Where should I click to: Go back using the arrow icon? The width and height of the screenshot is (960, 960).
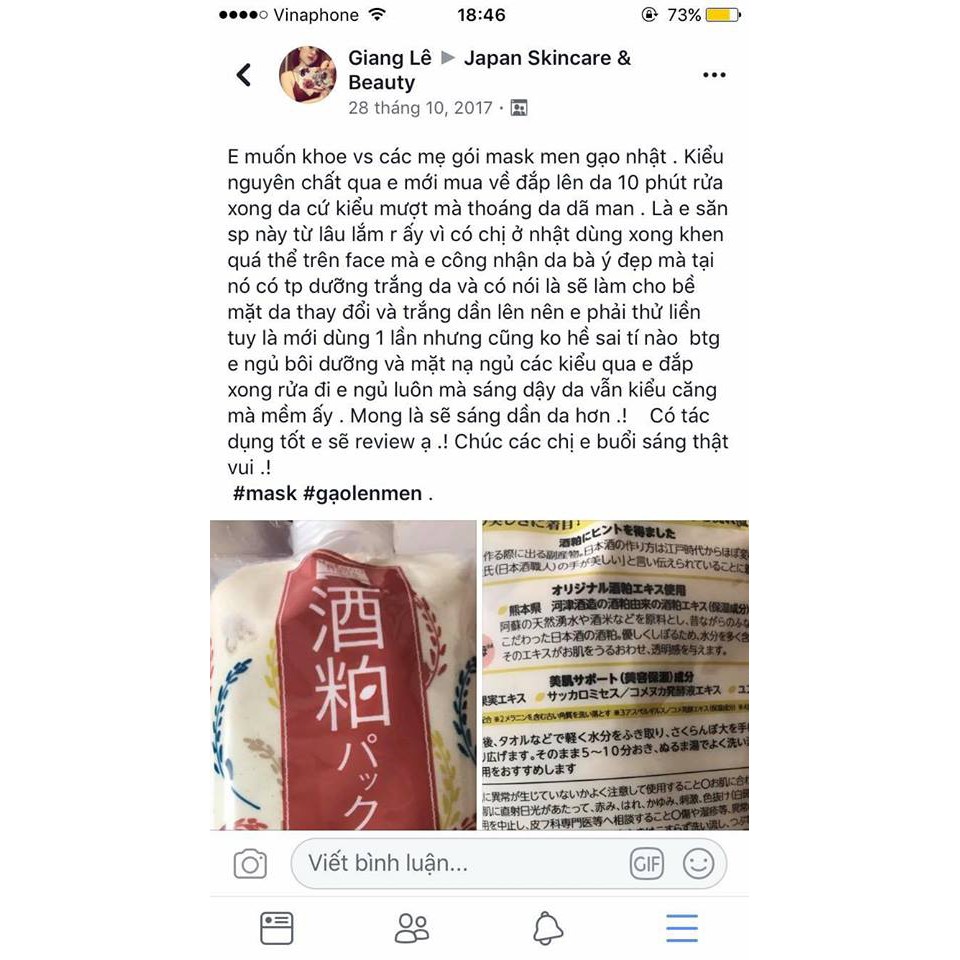pos(243,75)
